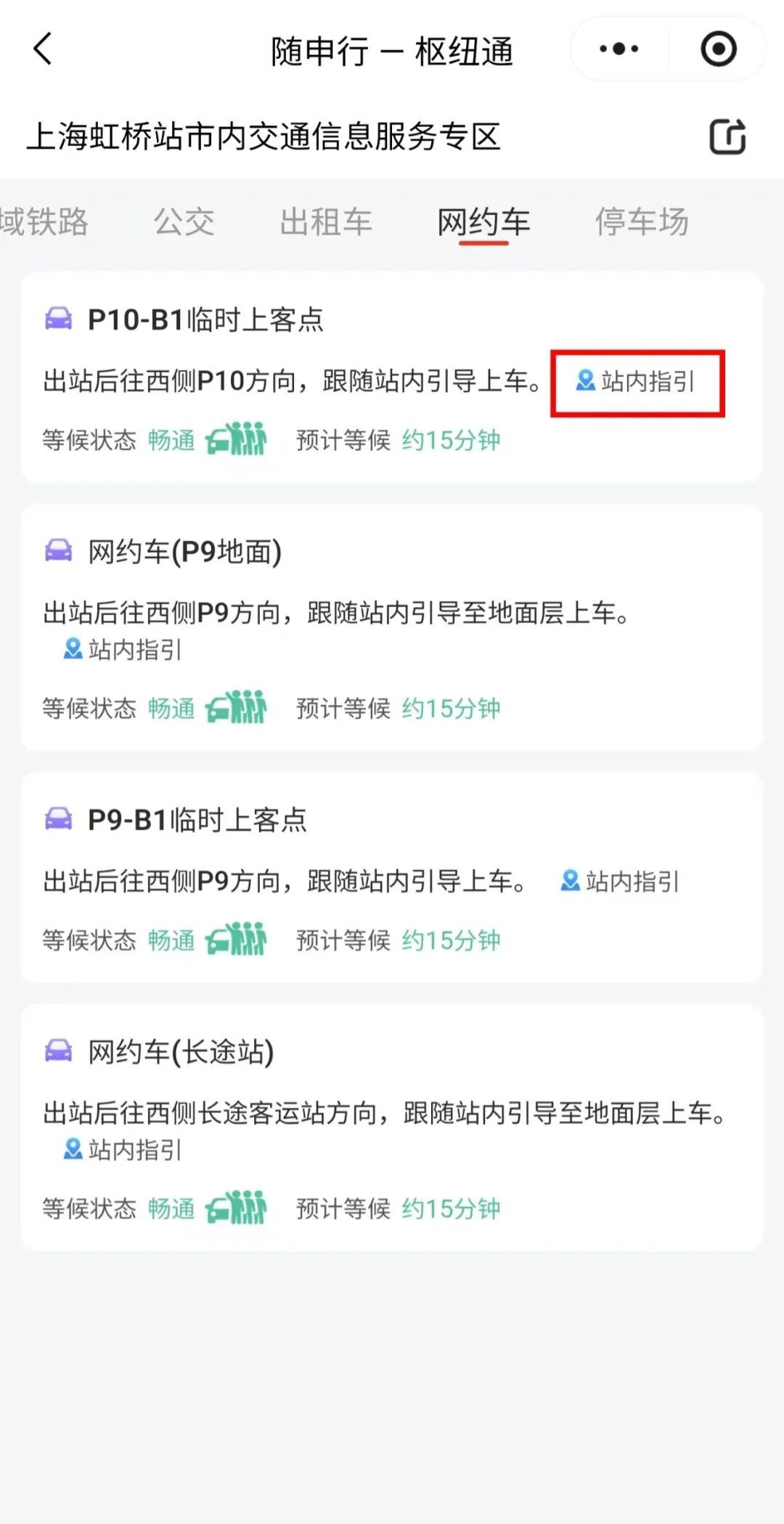
Task: Switch to the 公交 tab
Action: coord(184,221)
